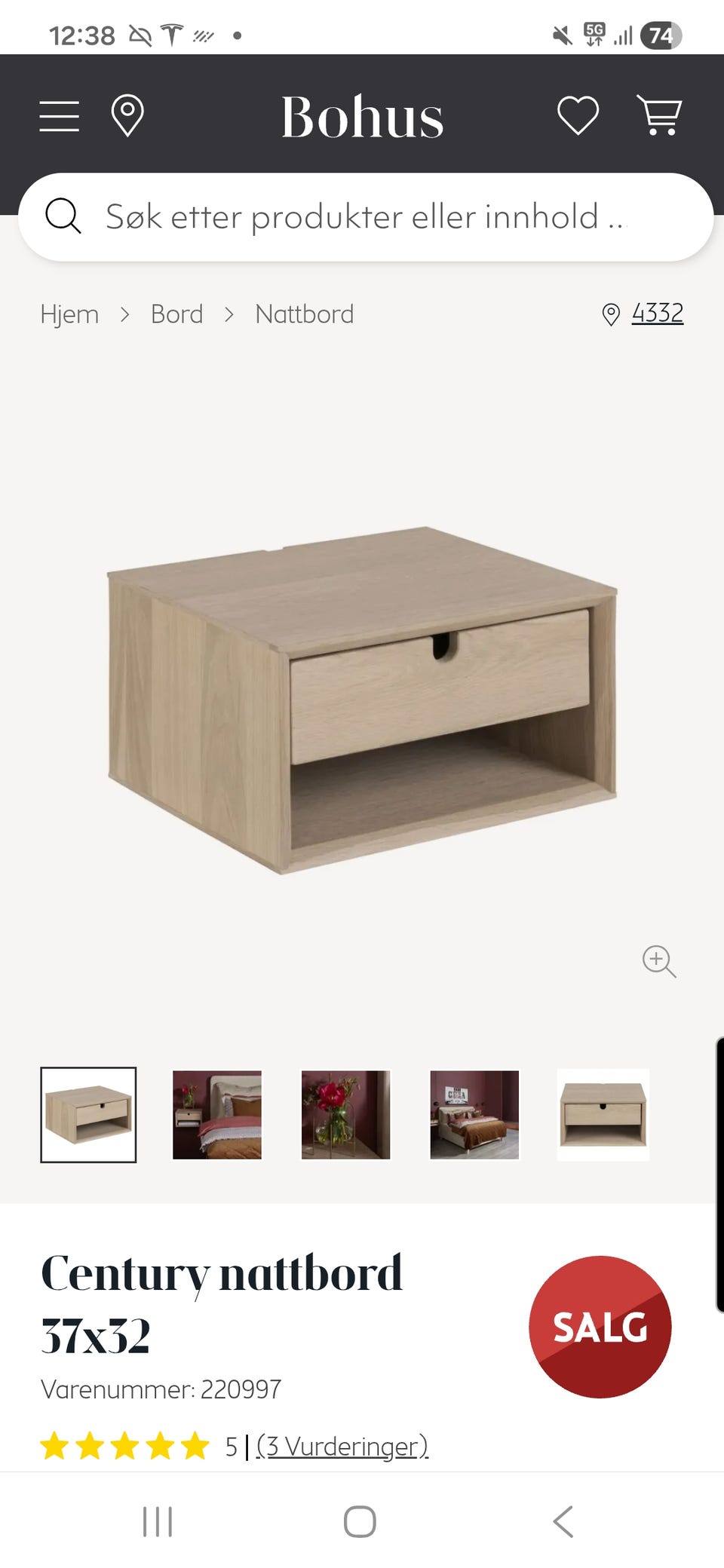Select the front-view nightstand thumbnail
The height and width of the screenshot is (1568, 724).
pos(603,1114)
